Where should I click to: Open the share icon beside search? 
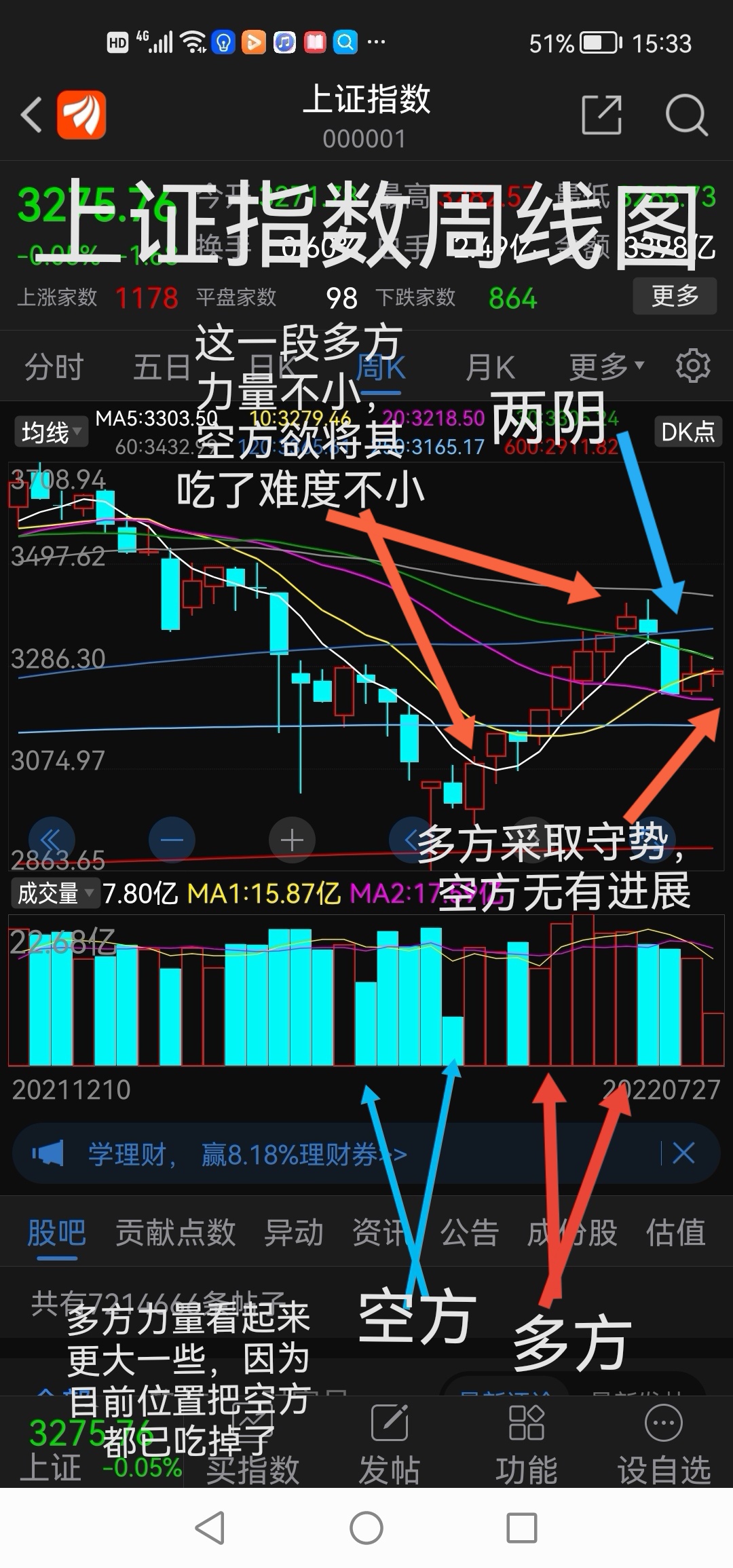tap(600, 114)
